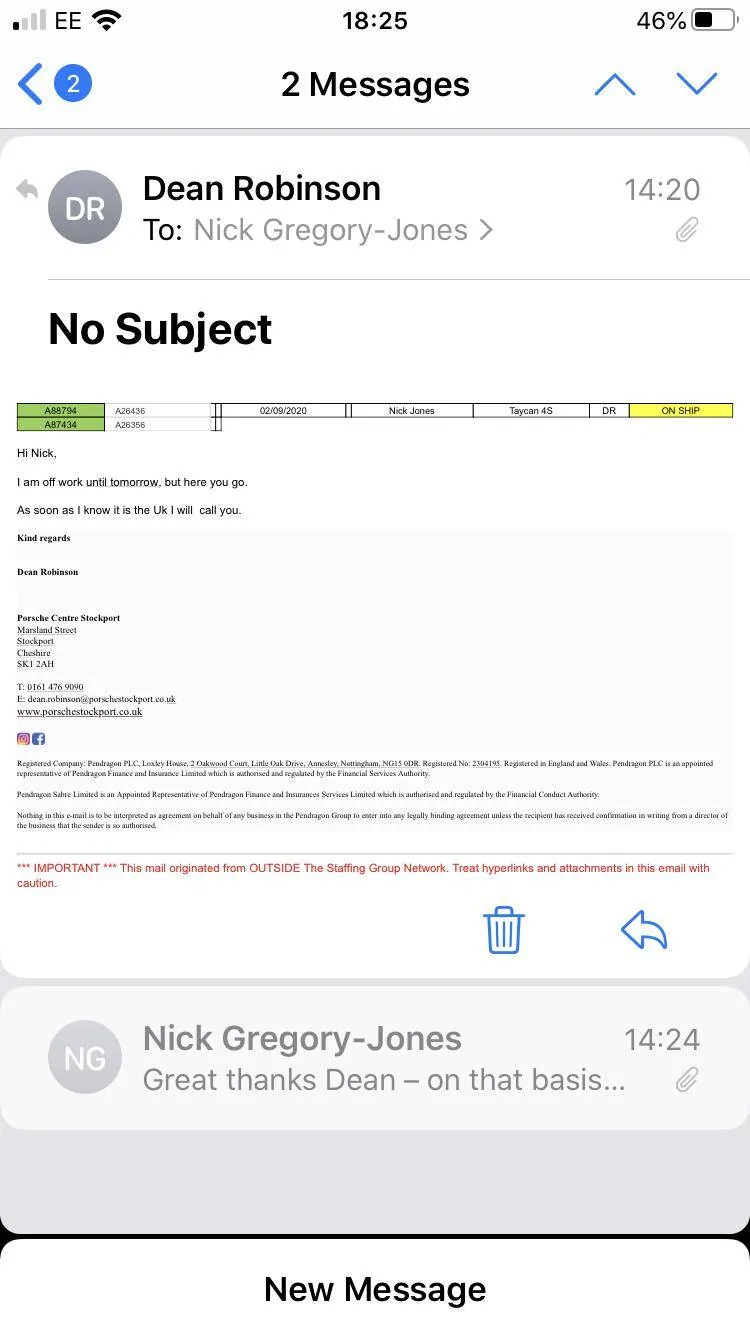Viewport: 750px width, 1334px height.
Task: Call the 0161 476 9090 phone number
Action: point(55,687)
